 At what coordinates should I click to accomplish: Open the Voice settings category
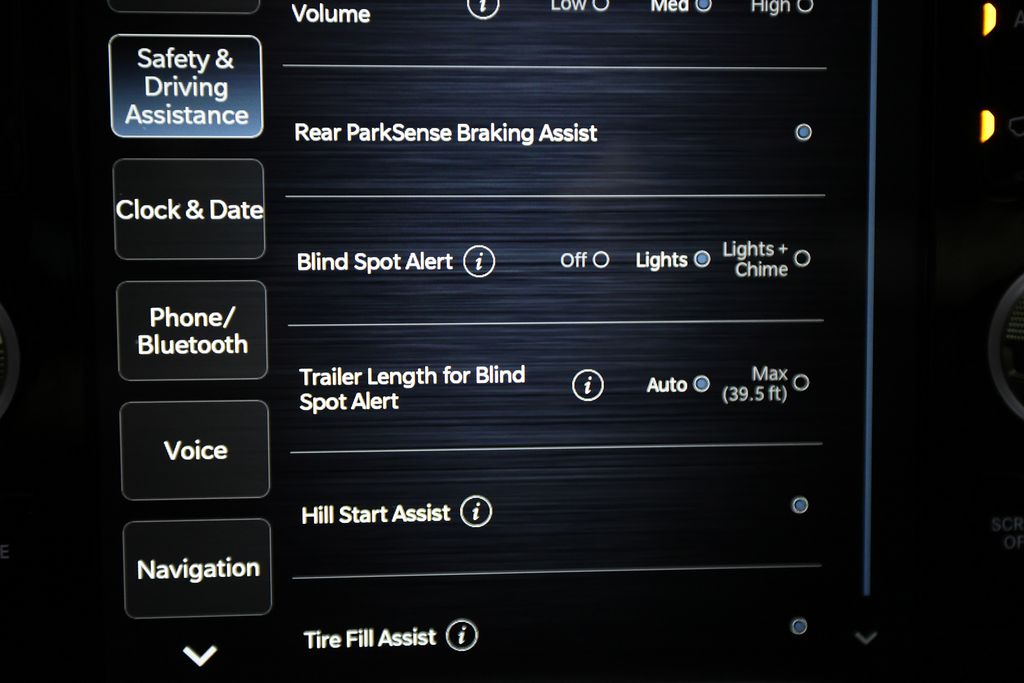pos(195,450)
